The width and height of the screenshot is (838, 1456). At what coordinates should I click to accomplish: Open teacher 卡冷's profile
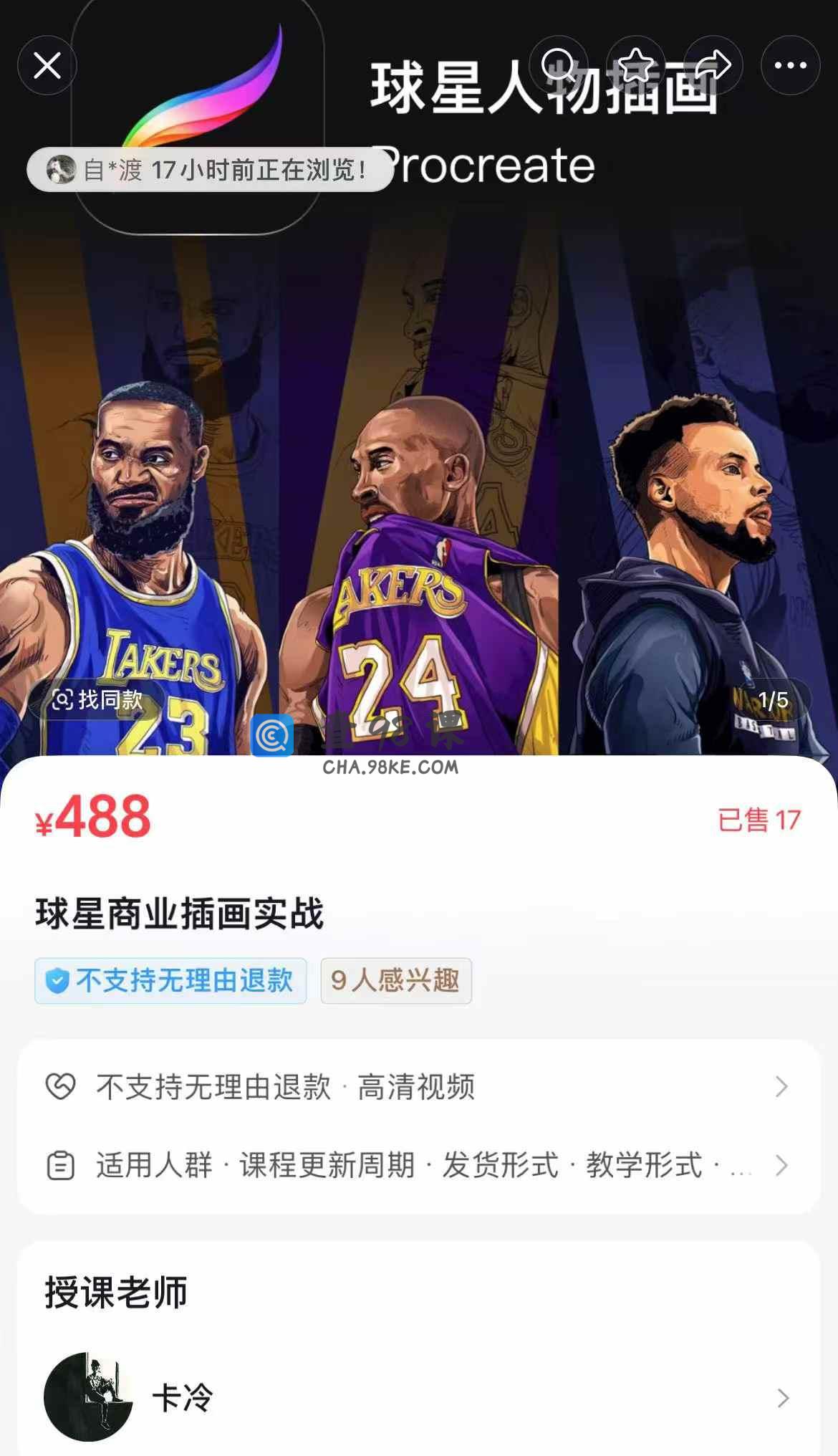[418, 1397]
